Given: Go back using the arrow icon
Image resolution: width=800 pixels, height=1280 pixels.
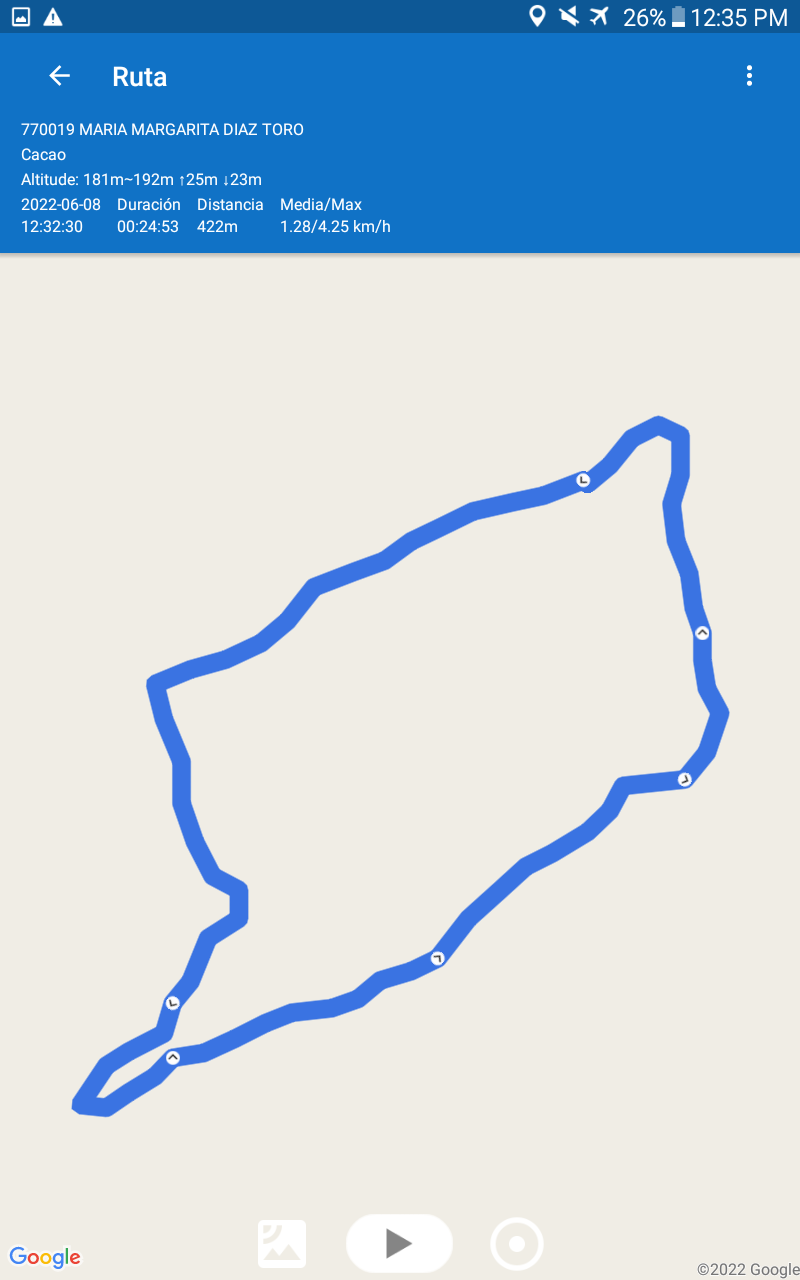Looking at the screenshot, I should 59,76.
